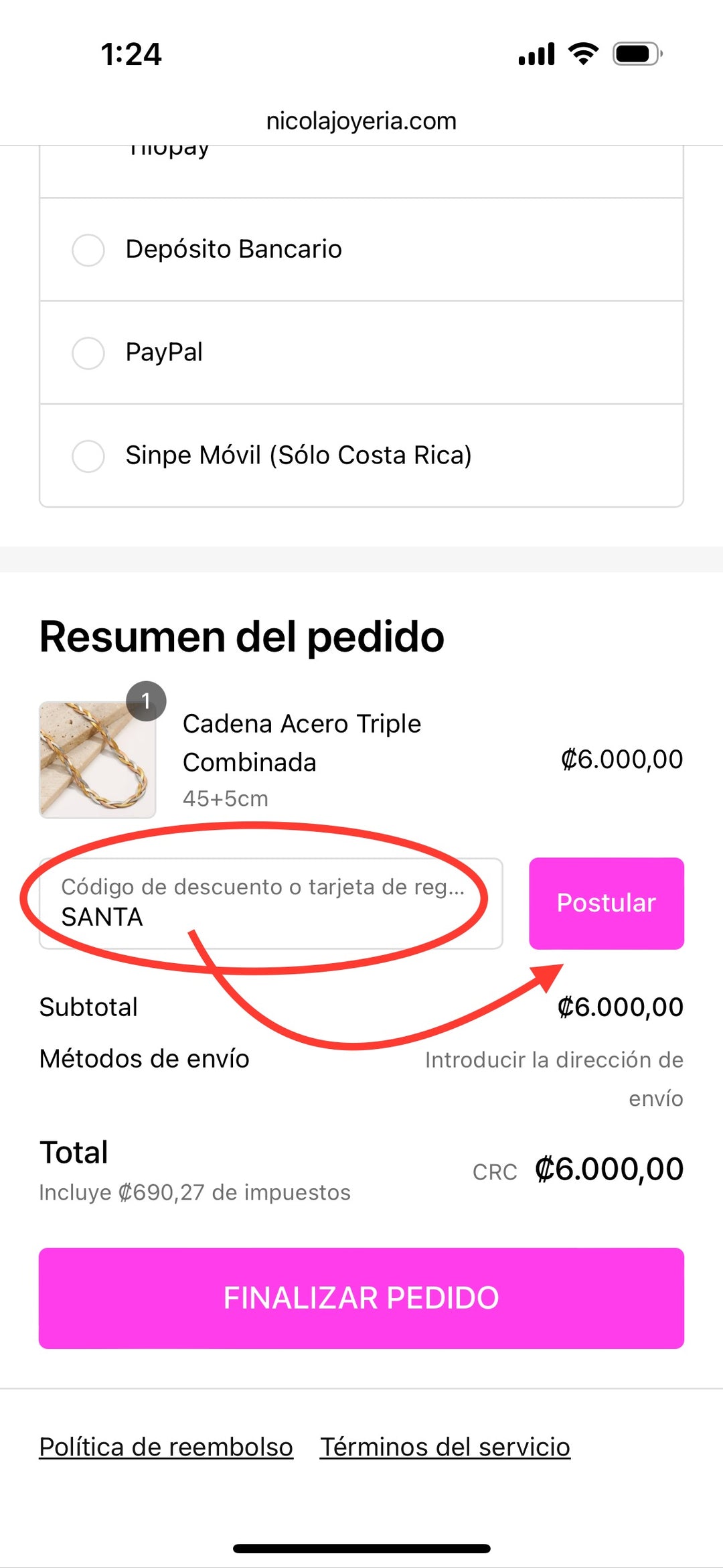Screen dimensions: 723x1568
Task: Apply the code with Postular button
Action: pos(606,903)
